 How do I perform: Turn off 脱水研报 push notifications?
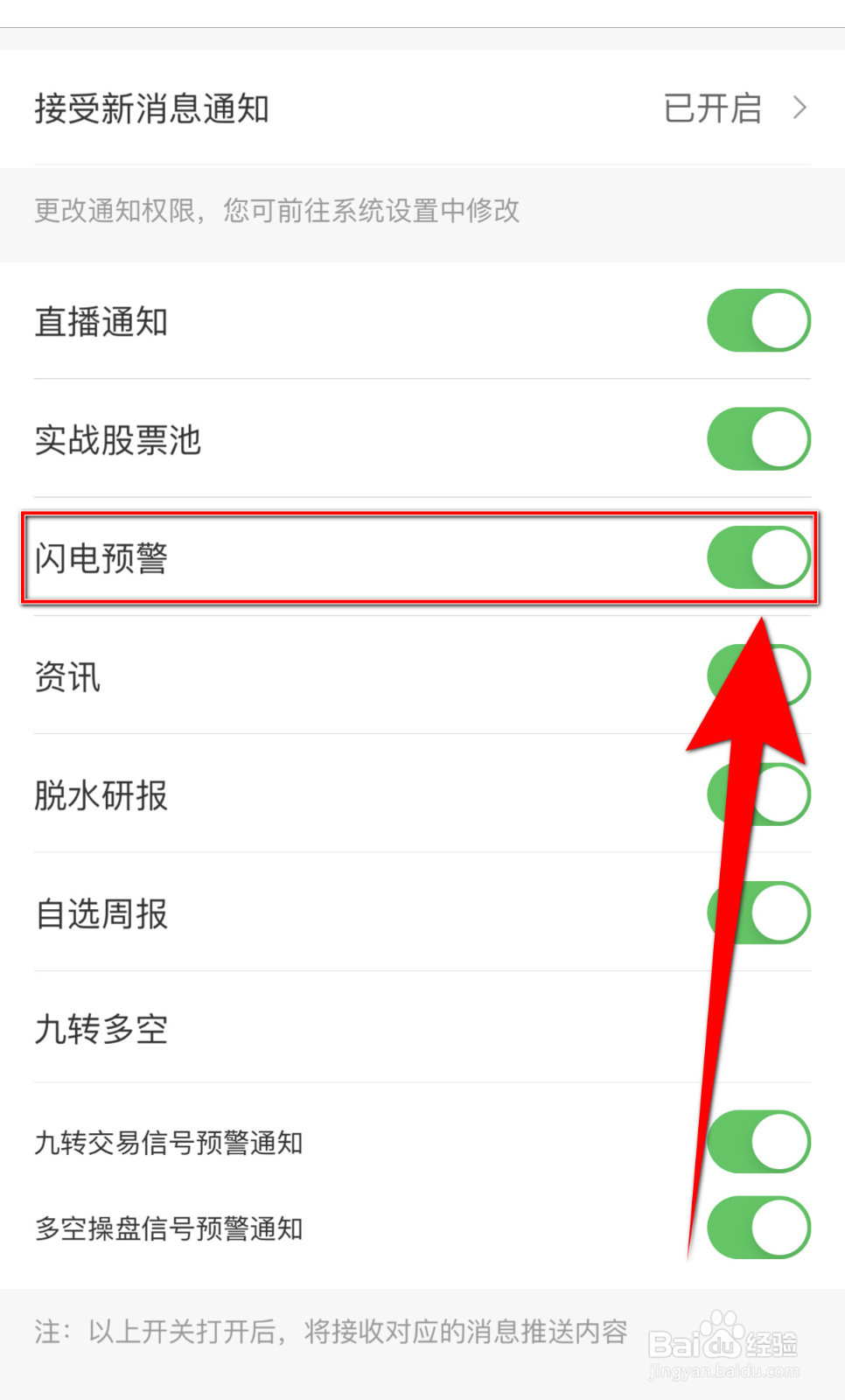point(758,794)
